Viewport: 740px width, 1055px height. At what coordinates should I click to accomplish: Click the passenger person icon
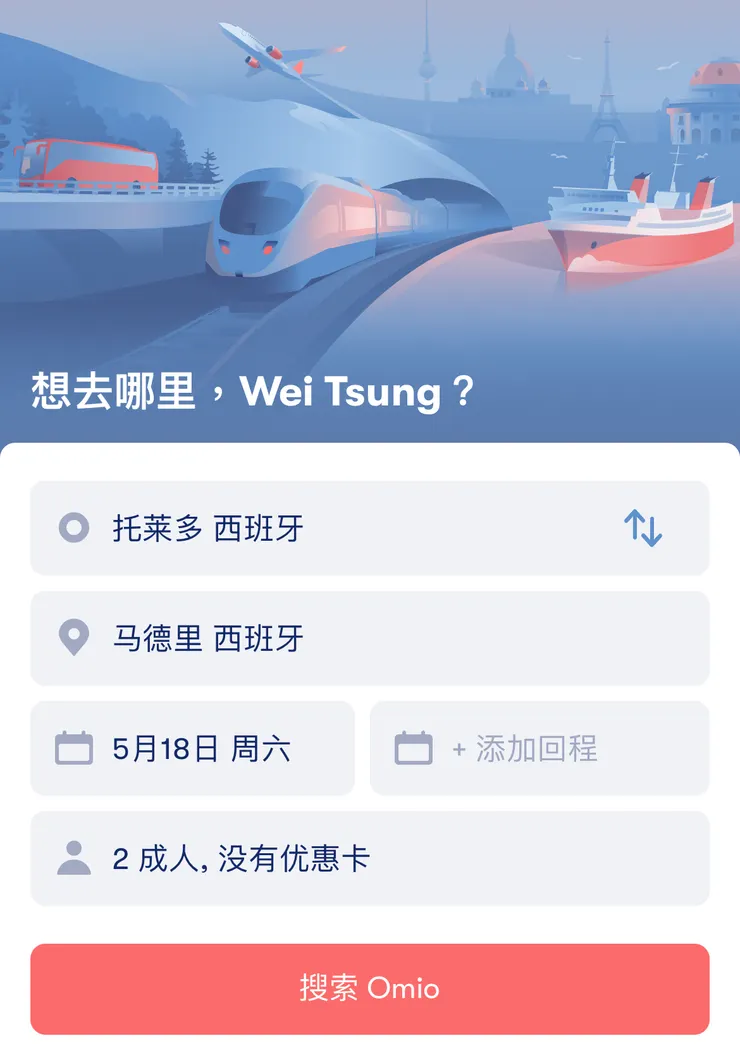[74, 858]
